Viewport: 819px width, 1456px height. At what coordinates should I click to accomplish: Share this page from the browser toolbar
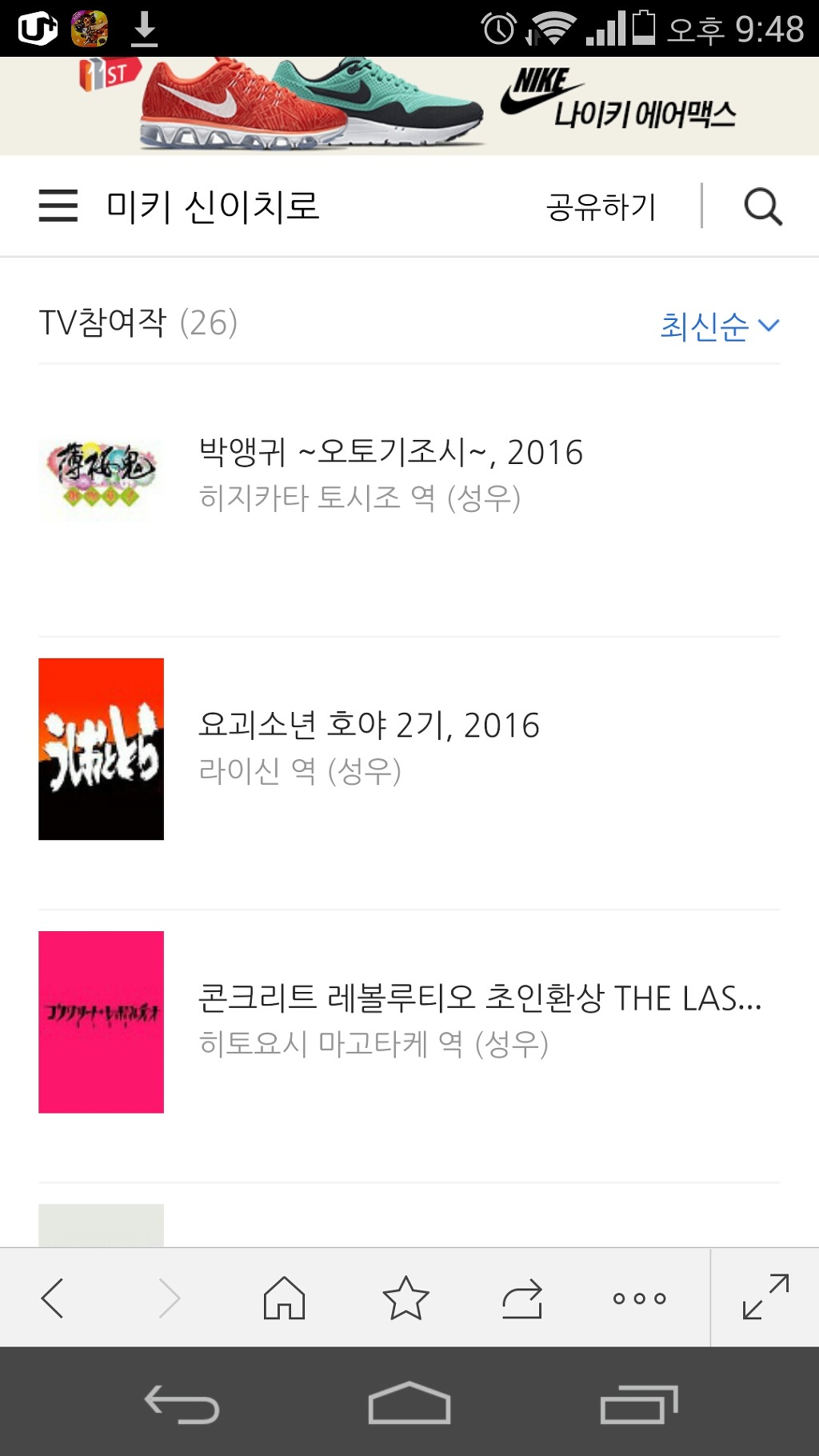[522, 1298]
